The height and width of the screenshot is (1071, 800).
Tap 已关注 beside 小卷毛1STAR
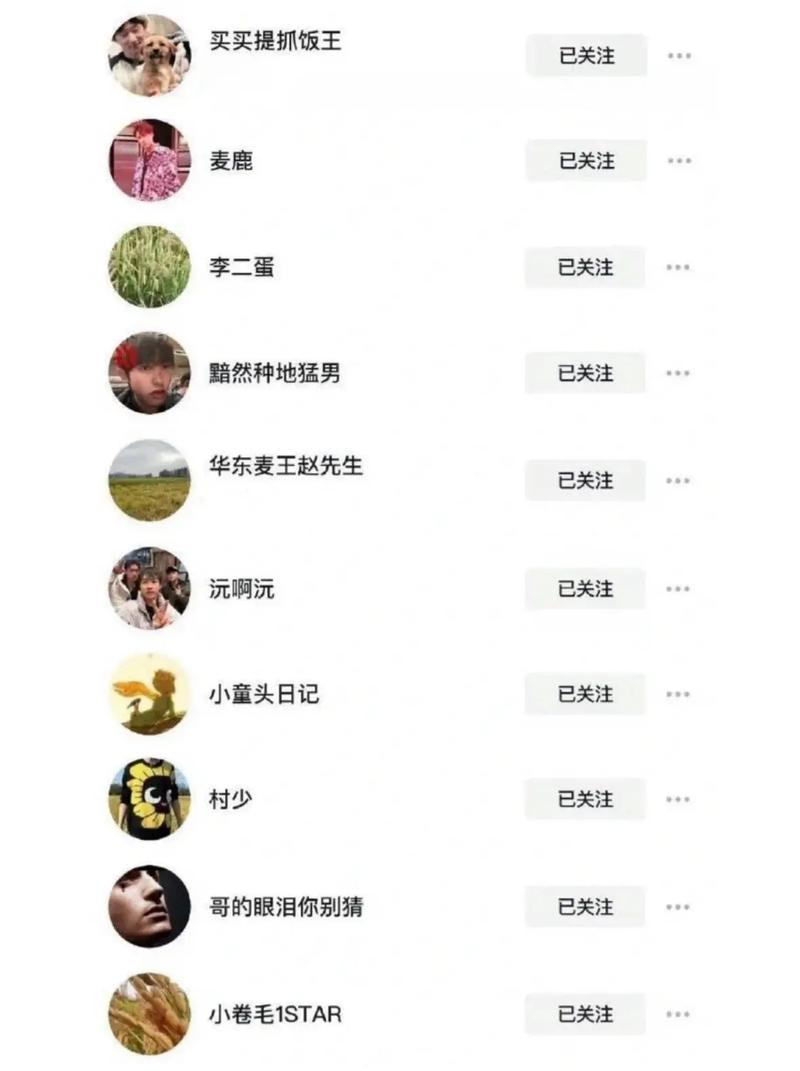pyautogui.click(x=586, y=1014)
